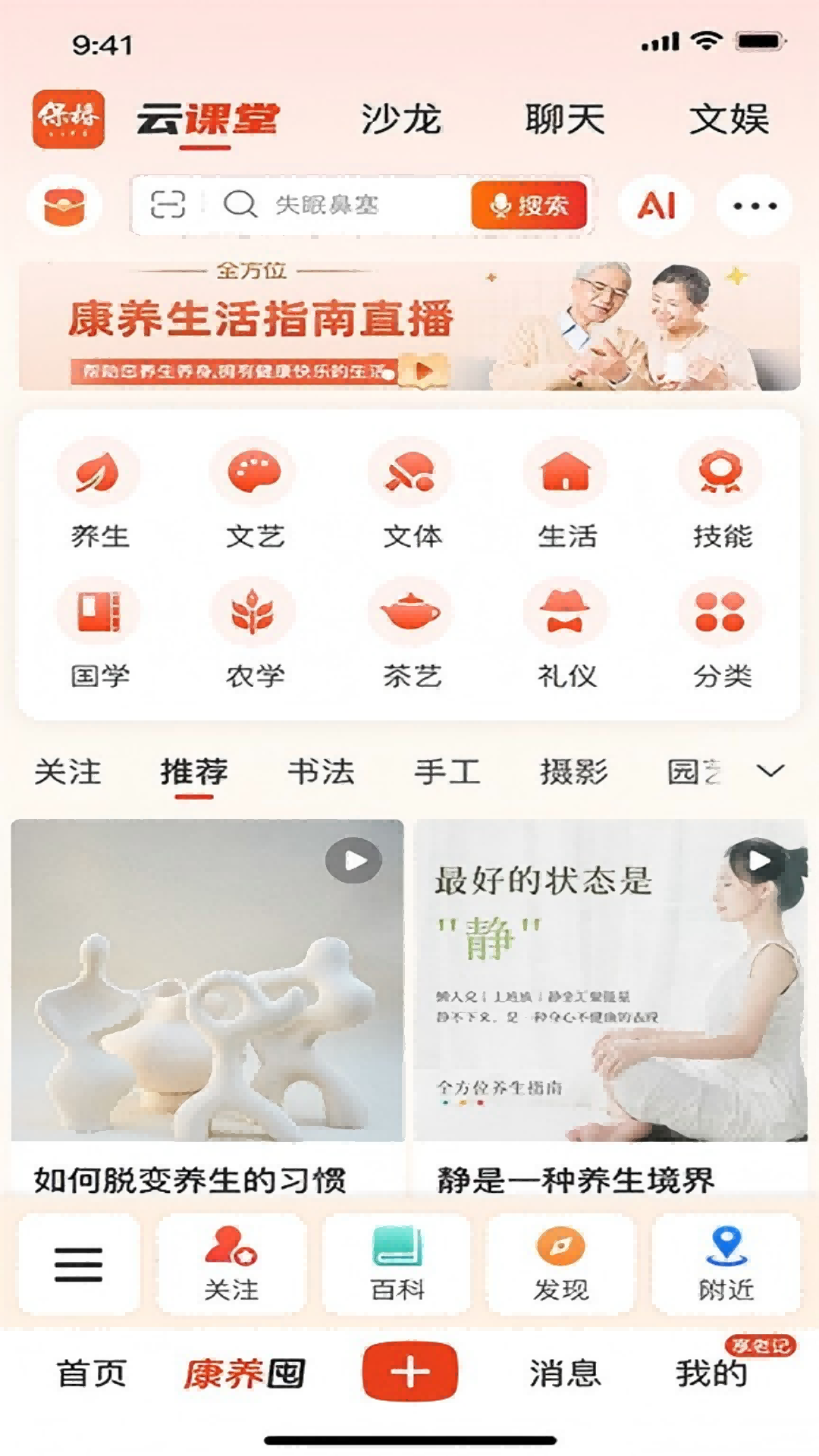Tap the orange 搜索 voice search button
Screen dimensions: 819x1456
click(x=529, y=206)
